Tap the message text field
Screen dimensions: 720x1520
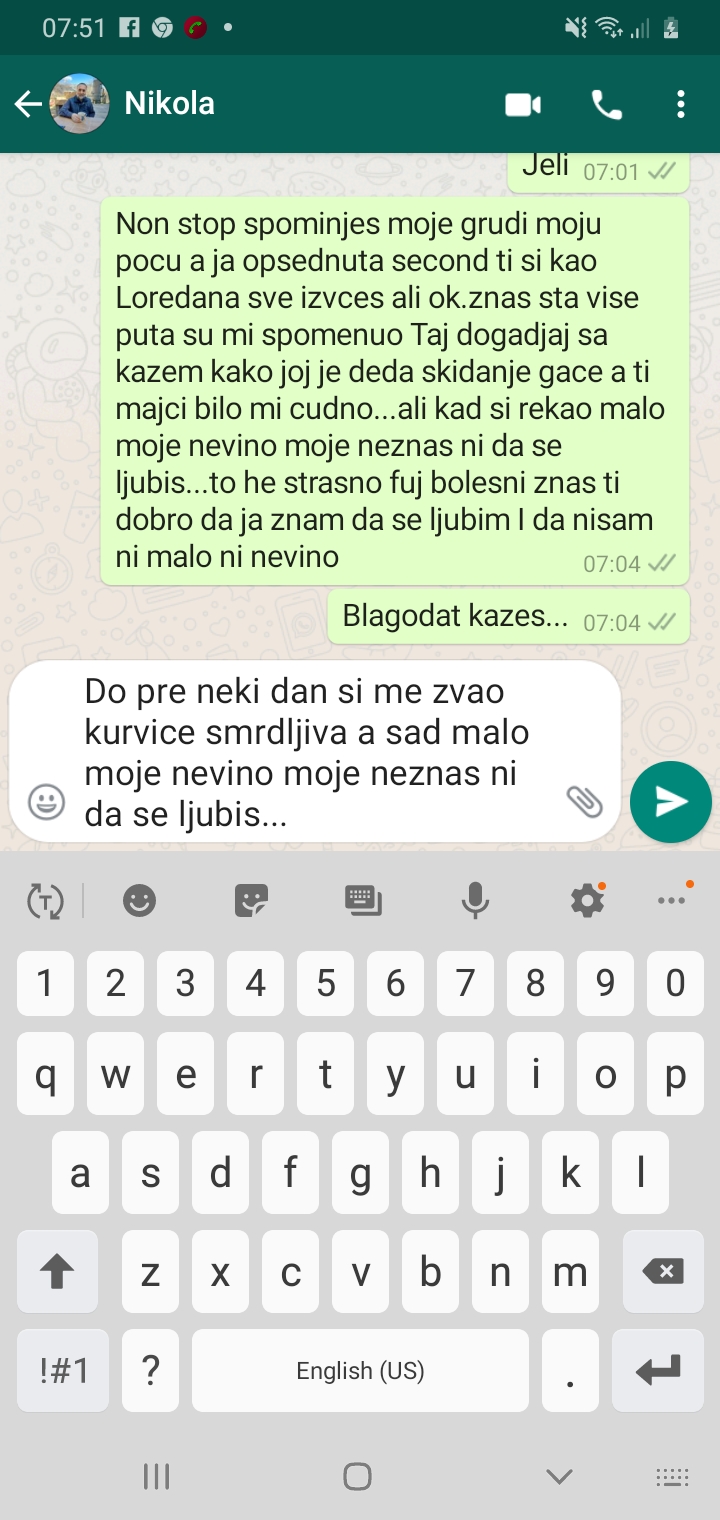310,750
